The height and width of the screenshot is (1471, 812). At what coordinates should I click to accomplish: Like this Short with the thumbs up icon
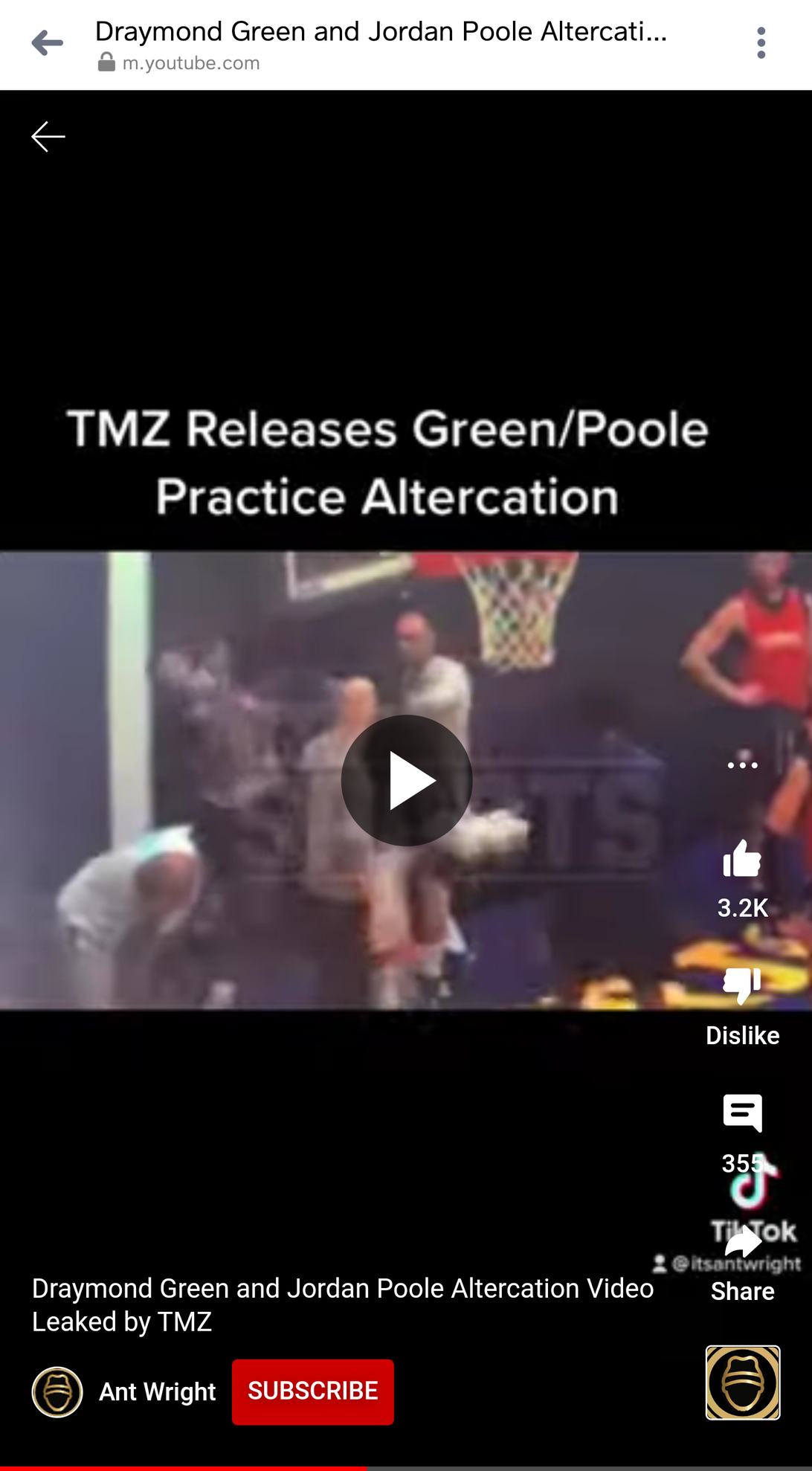(x=742, y=859)
